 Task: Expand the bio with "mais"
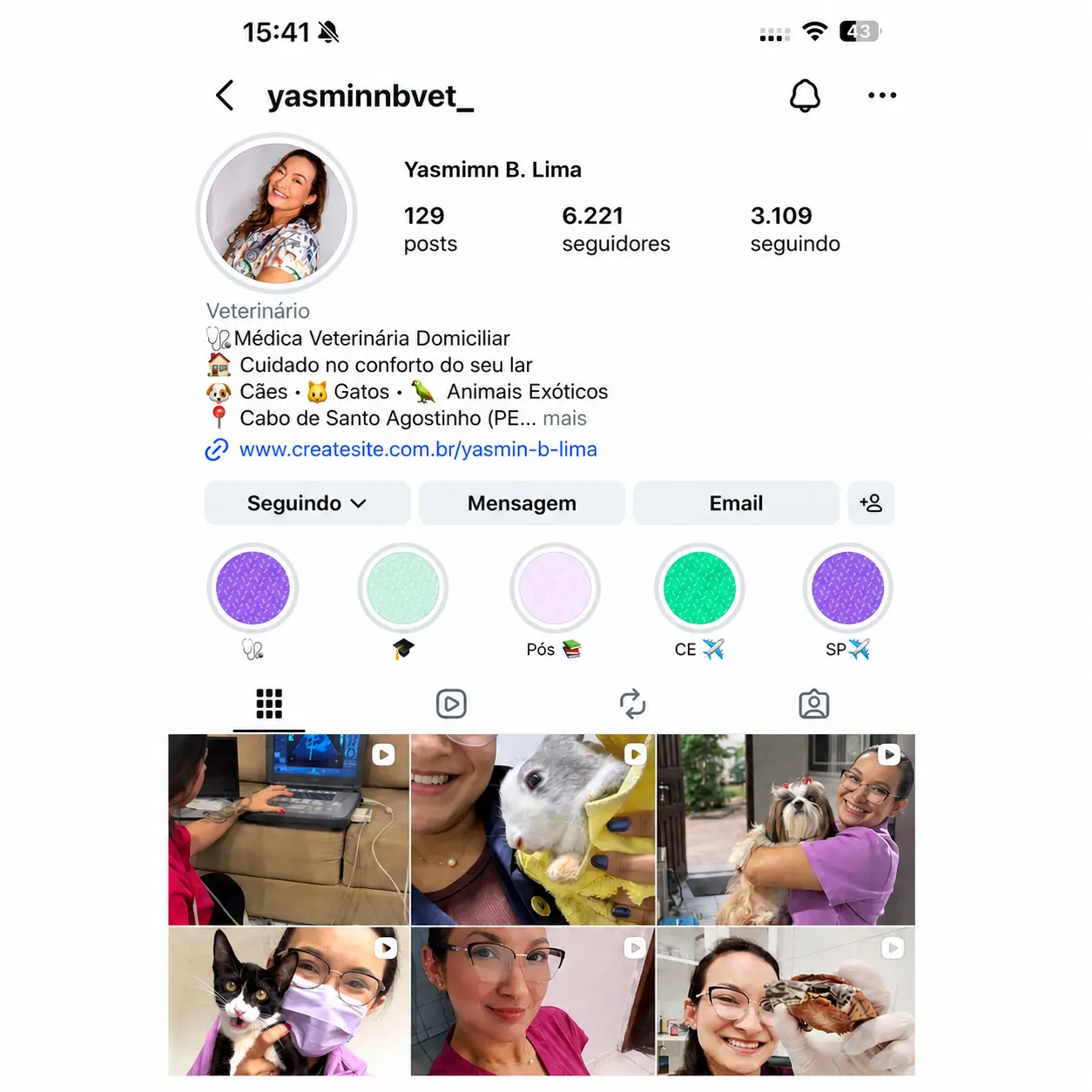tap(564, 419)
